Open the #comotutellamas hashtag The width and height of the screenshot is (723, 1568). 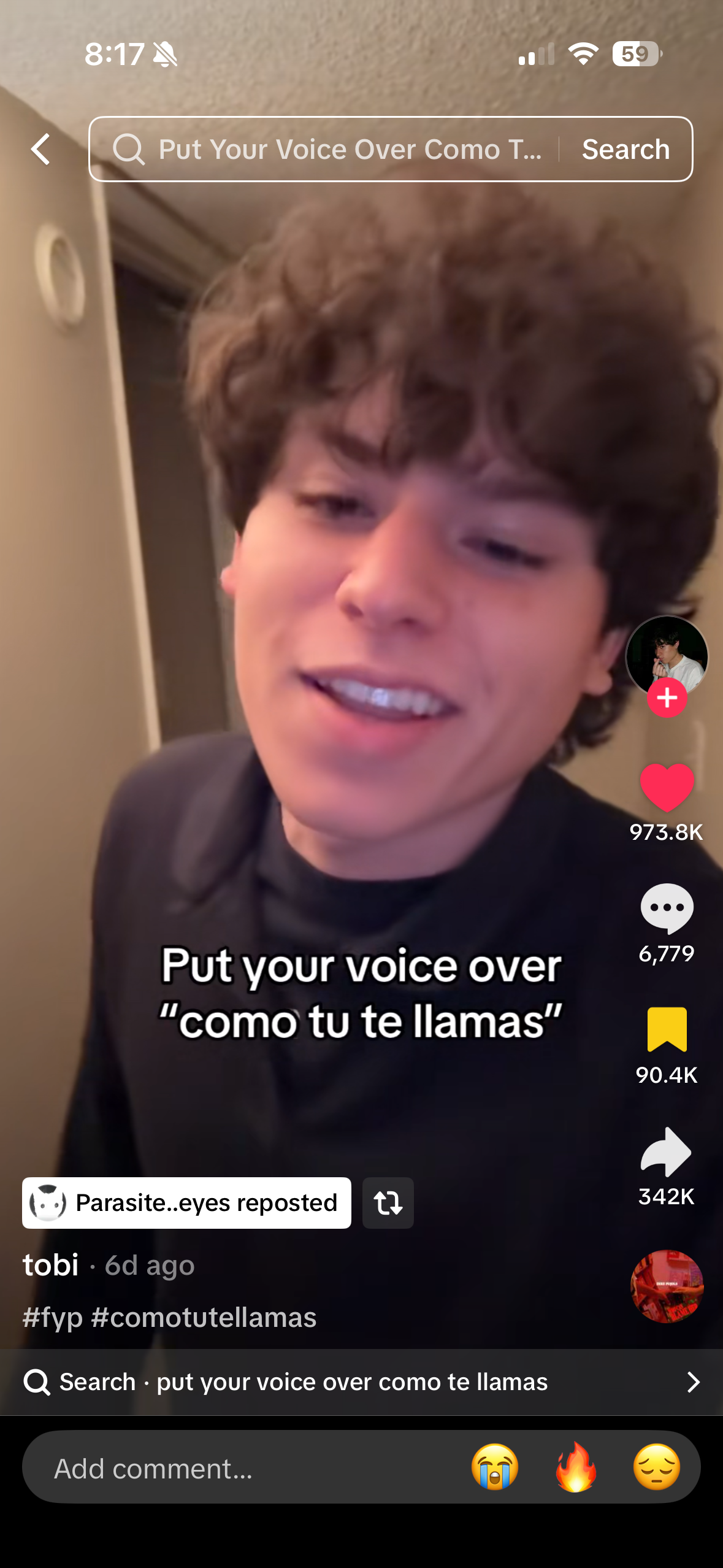[x=204, y=1317]
